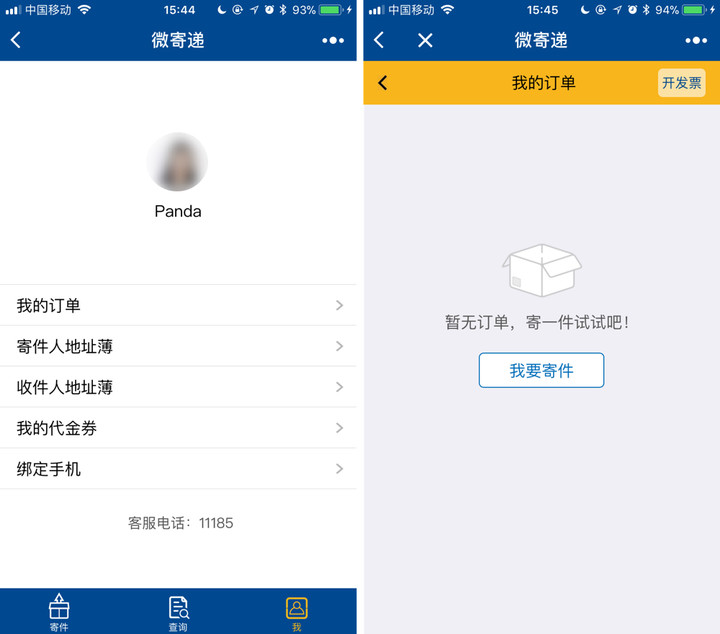Open 我的订单 row
The image size is (720, 634).
tap(178, 305)
